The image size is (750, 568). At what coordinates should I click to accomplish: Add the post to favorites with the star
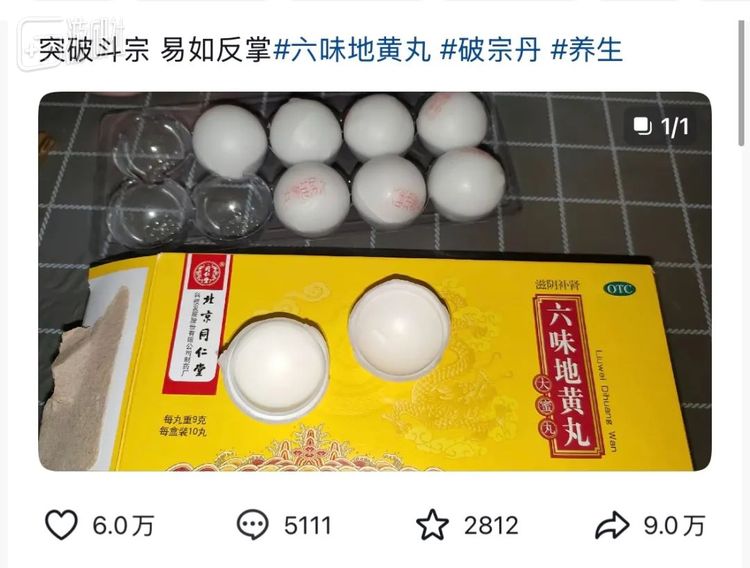(432, 525)
